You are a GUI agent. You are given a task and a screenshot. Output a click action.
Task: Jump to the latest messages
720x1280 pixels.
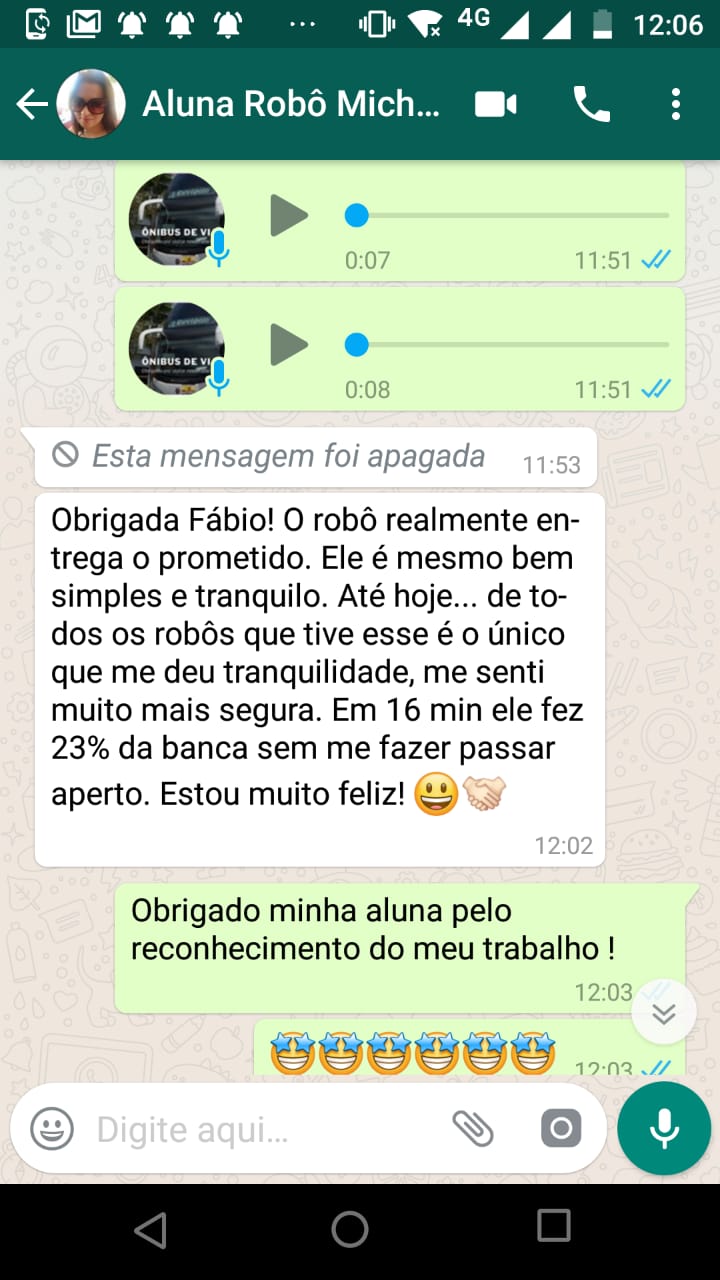click(x=664, y=1013)
